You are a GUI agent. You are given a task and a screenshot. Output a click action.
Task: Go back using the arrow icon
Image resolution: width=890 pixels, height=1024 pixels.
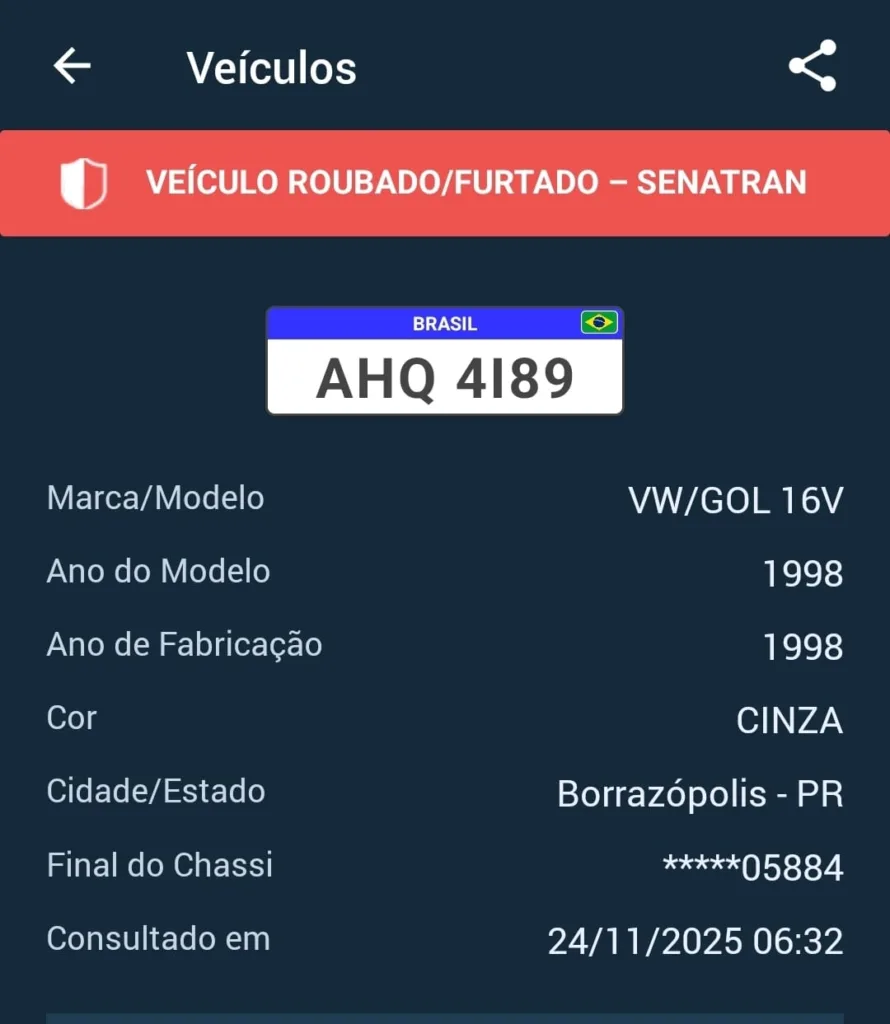(x=72, y=67)
